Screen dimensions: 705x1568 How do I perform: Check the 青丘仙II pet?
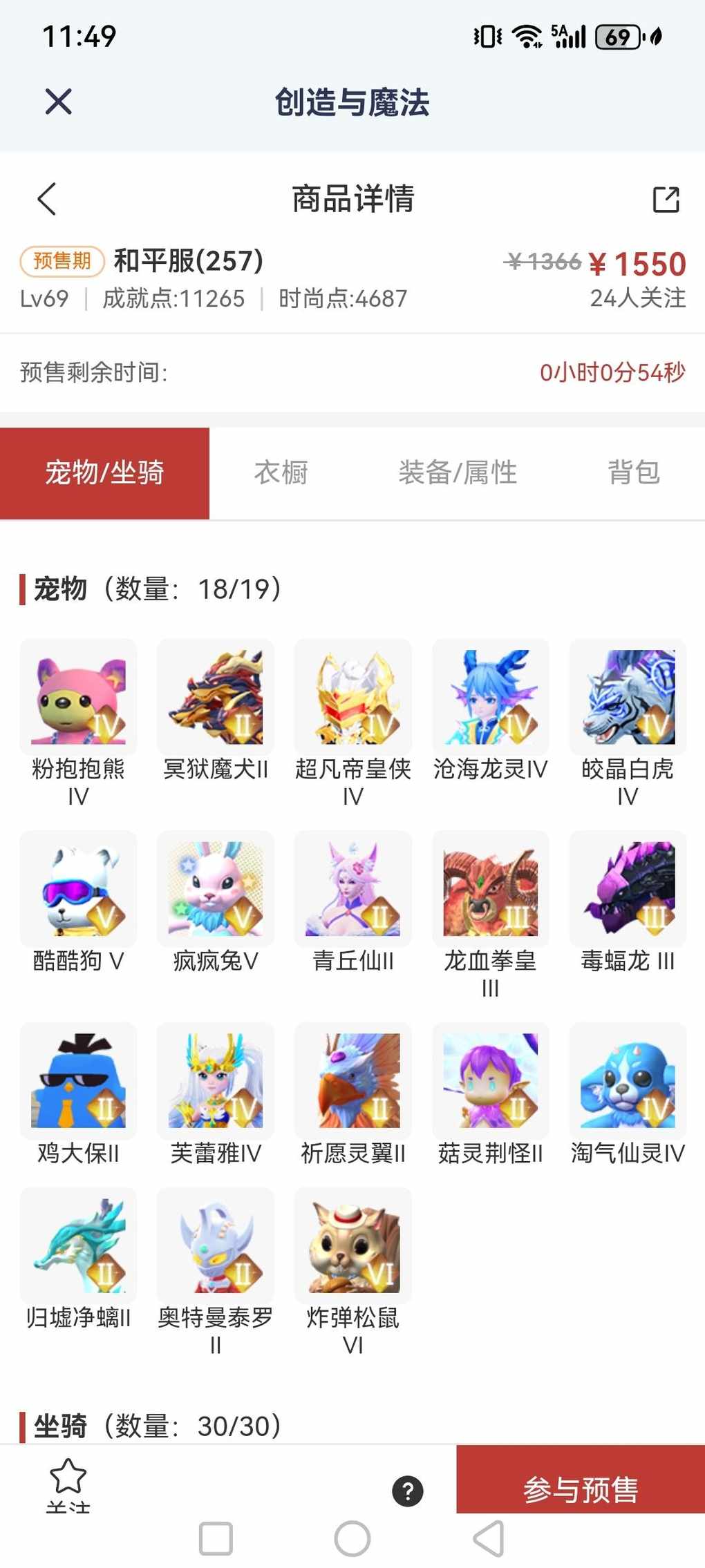coord(353,889)
